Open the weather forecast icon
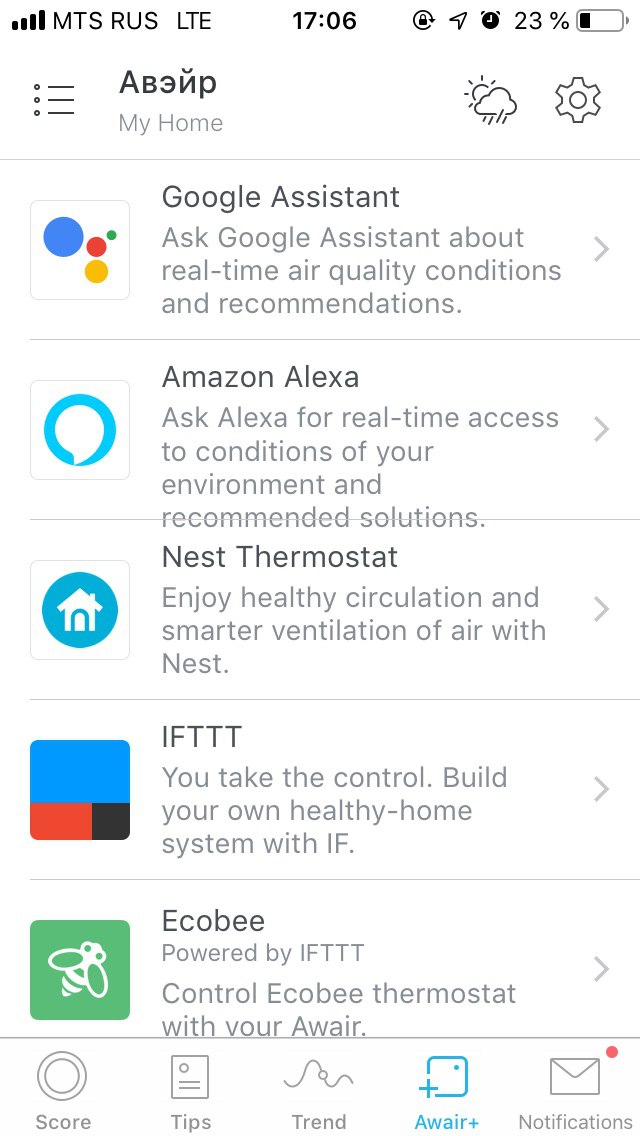 pos(491,101)
